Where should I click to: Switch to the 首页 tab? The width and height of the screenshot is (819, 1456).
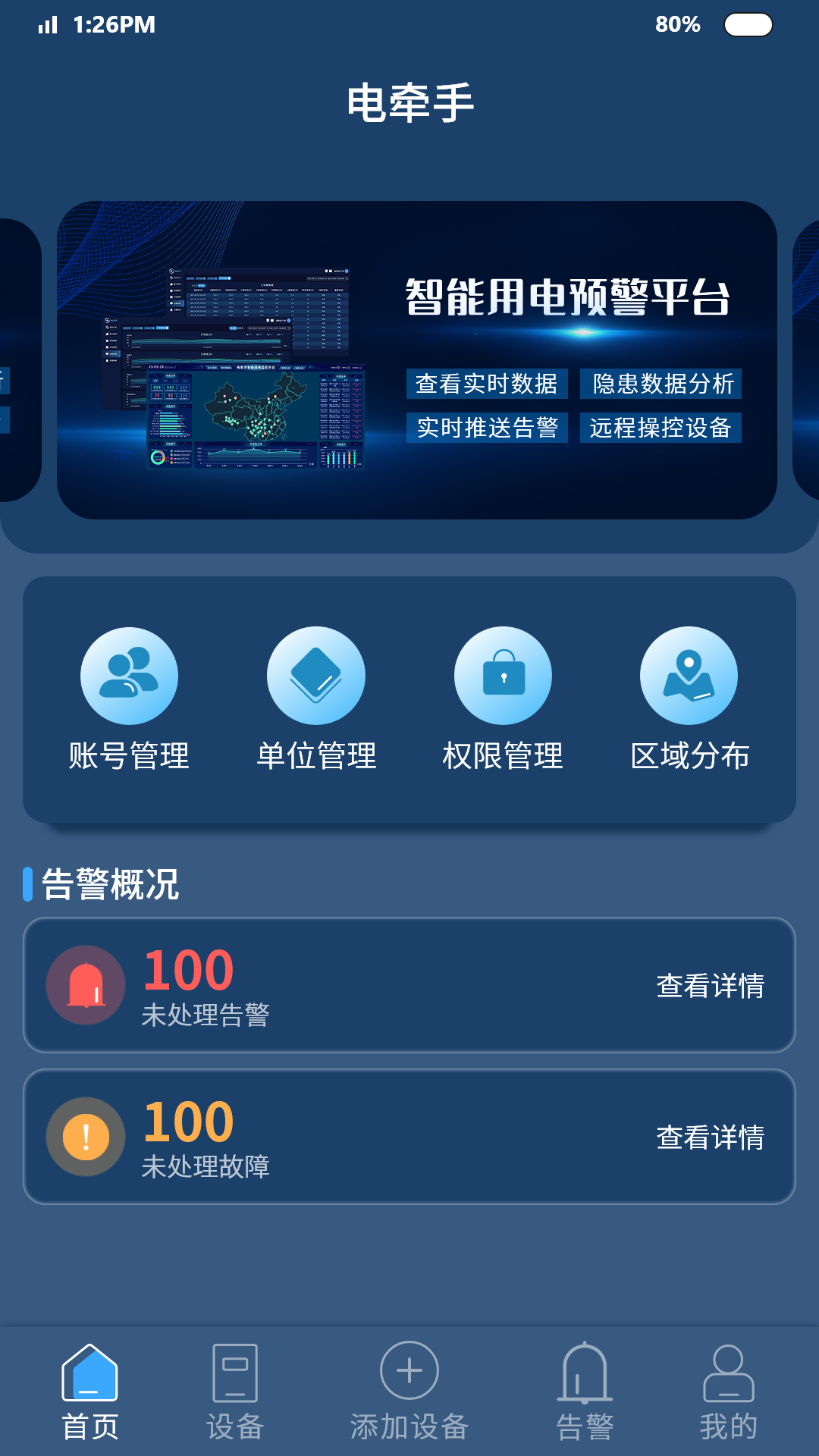click(91, 1384)
